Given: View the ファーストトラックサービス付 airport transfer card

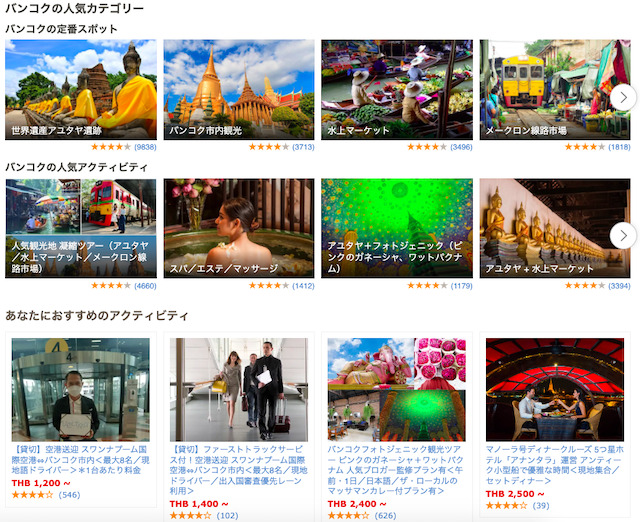Looking at the screenshot, I should click(238, 420).
